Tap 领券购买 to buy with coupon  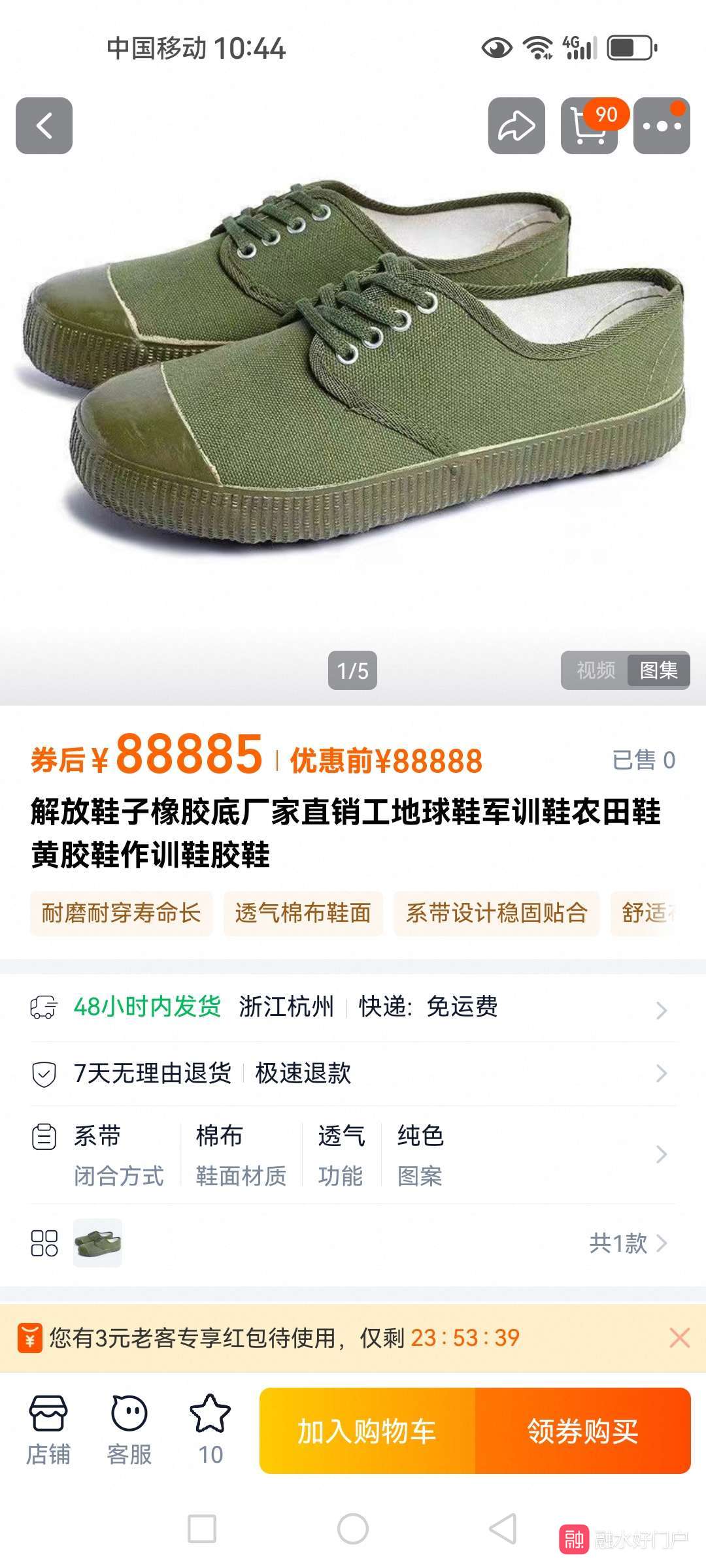pos(582,1431)
